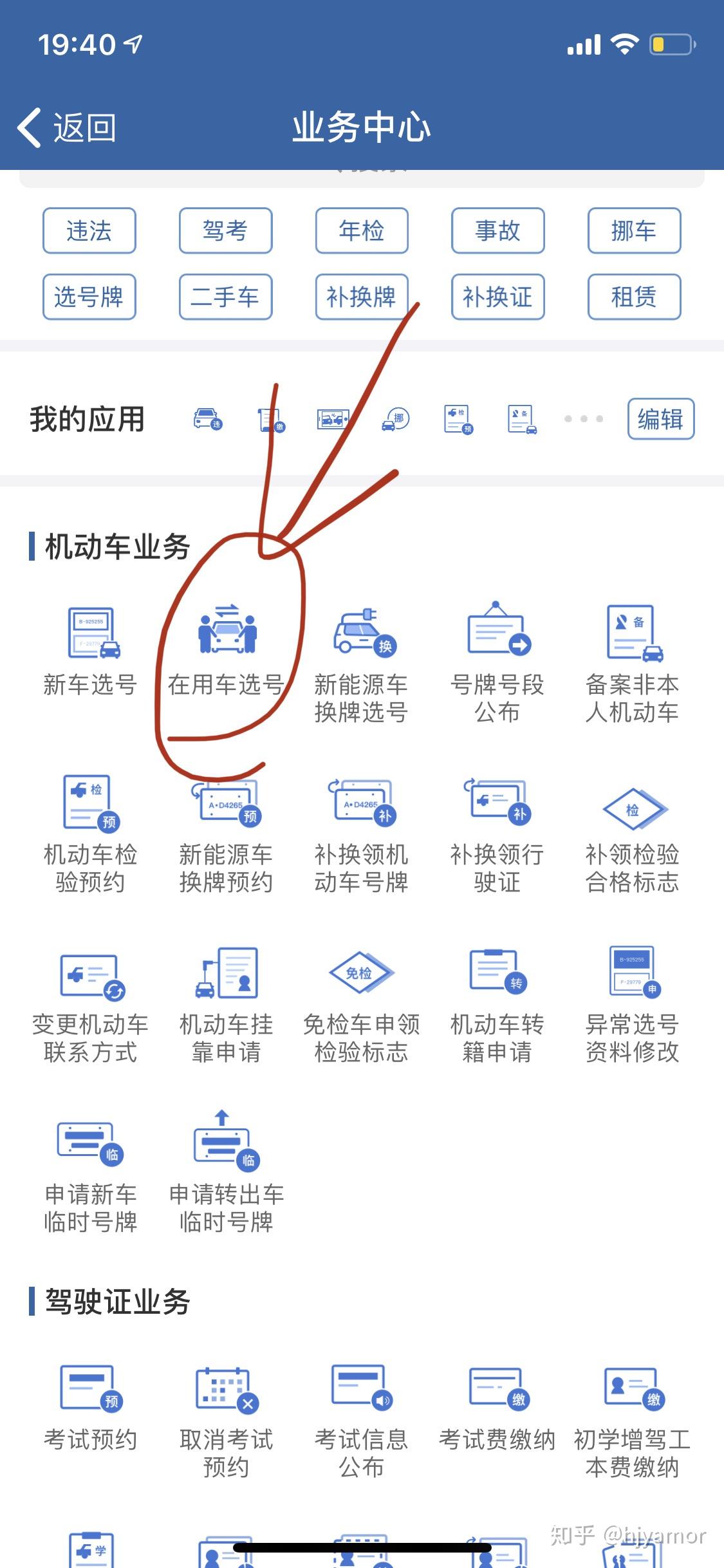This screenshot has height=1568, width=724.
Task: View 号牌号段公布
Action: pos(497,663)
